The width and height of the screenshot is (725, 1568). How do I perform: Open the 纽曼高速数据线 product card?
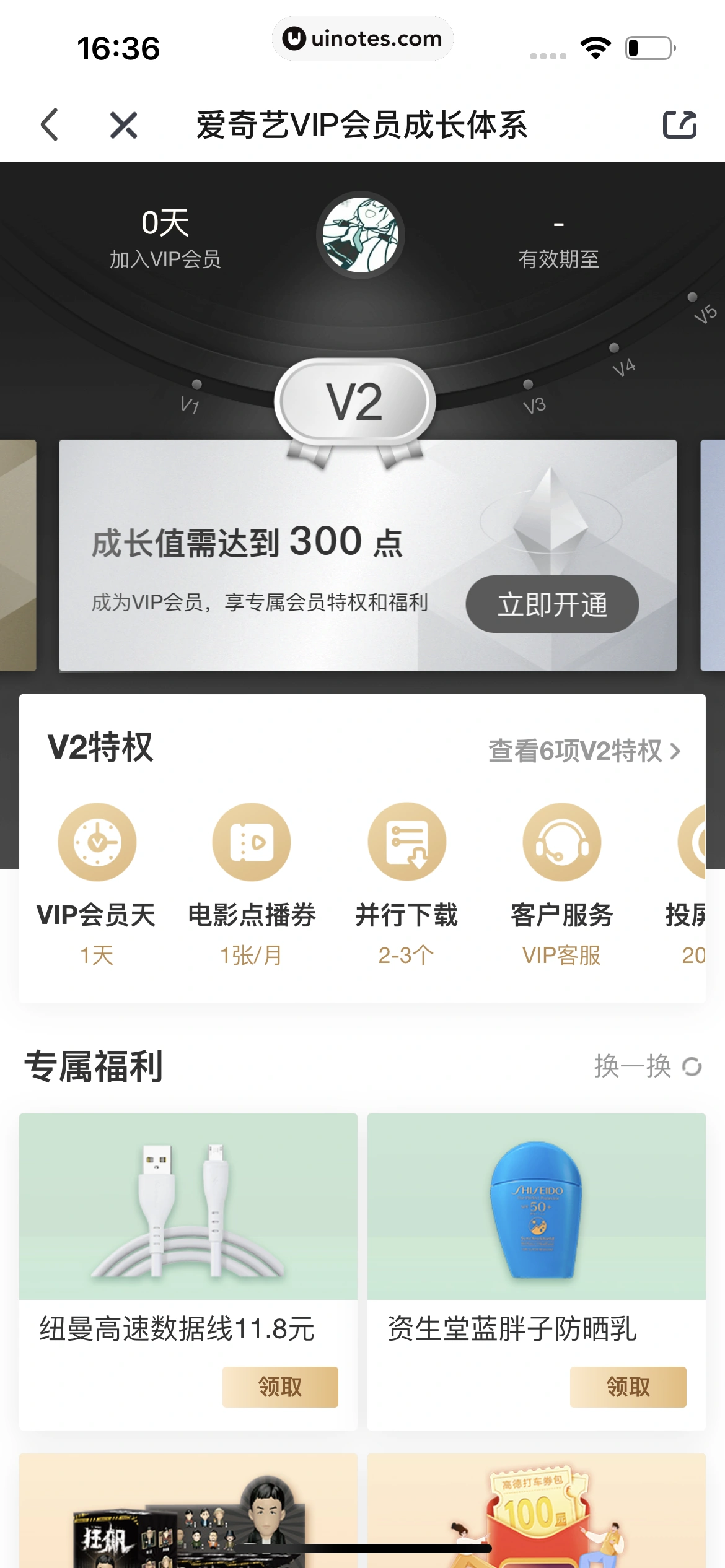pyautogui.click(x=188, y=1208)
